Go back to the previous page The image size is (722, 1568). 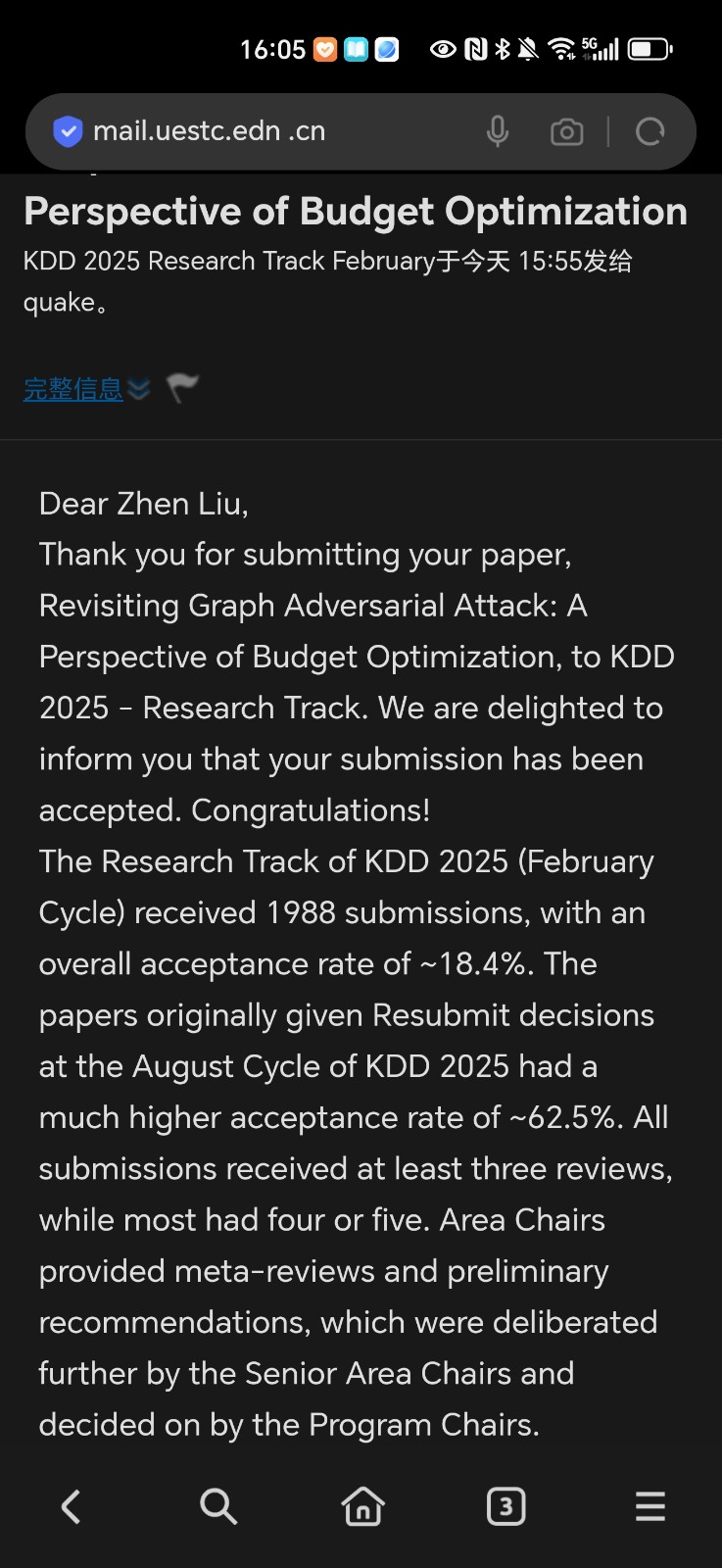point(71,1506)
